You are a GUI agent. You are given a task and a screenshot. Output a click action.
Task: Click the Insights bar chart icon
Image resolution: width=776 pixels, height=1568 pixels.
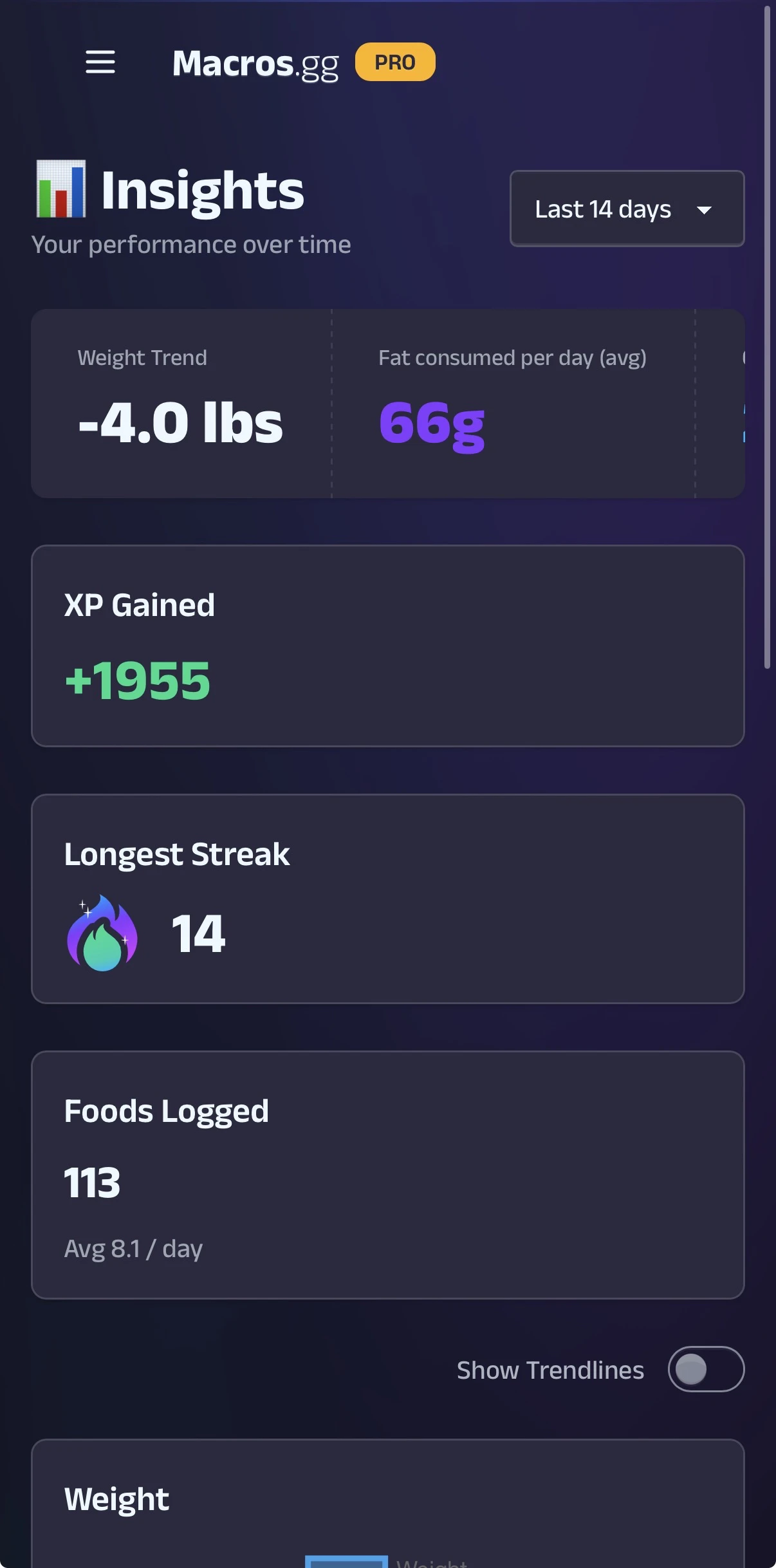[x=61, y=189]
